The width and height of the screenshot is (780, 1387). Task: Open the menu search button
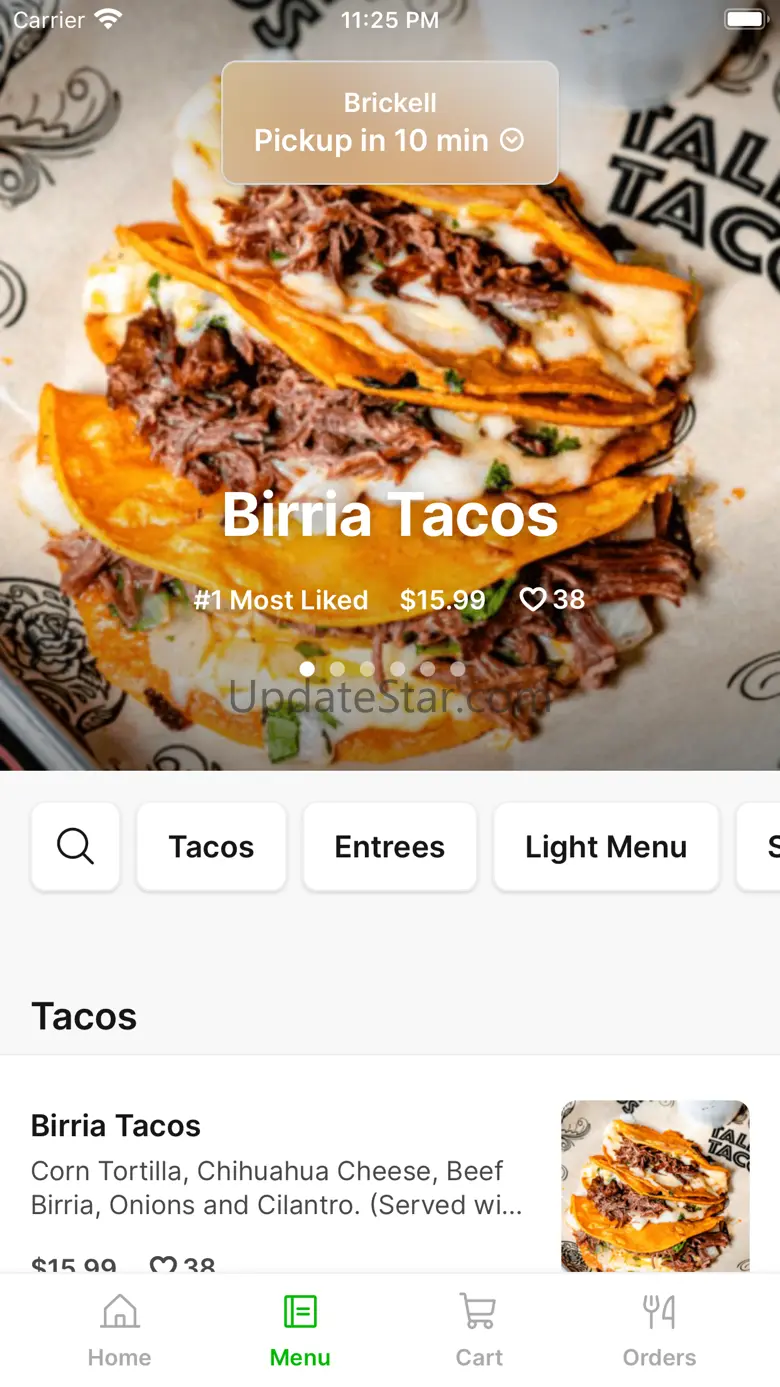[76, 847]
